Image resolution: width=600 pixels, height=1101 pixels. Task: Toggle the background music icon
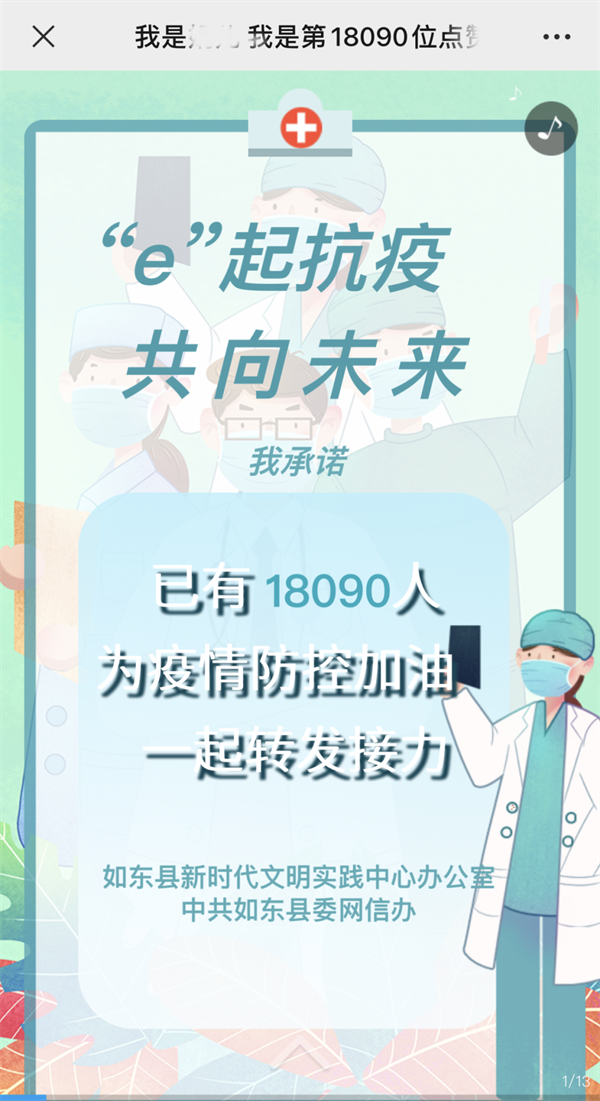pos(551,128)
